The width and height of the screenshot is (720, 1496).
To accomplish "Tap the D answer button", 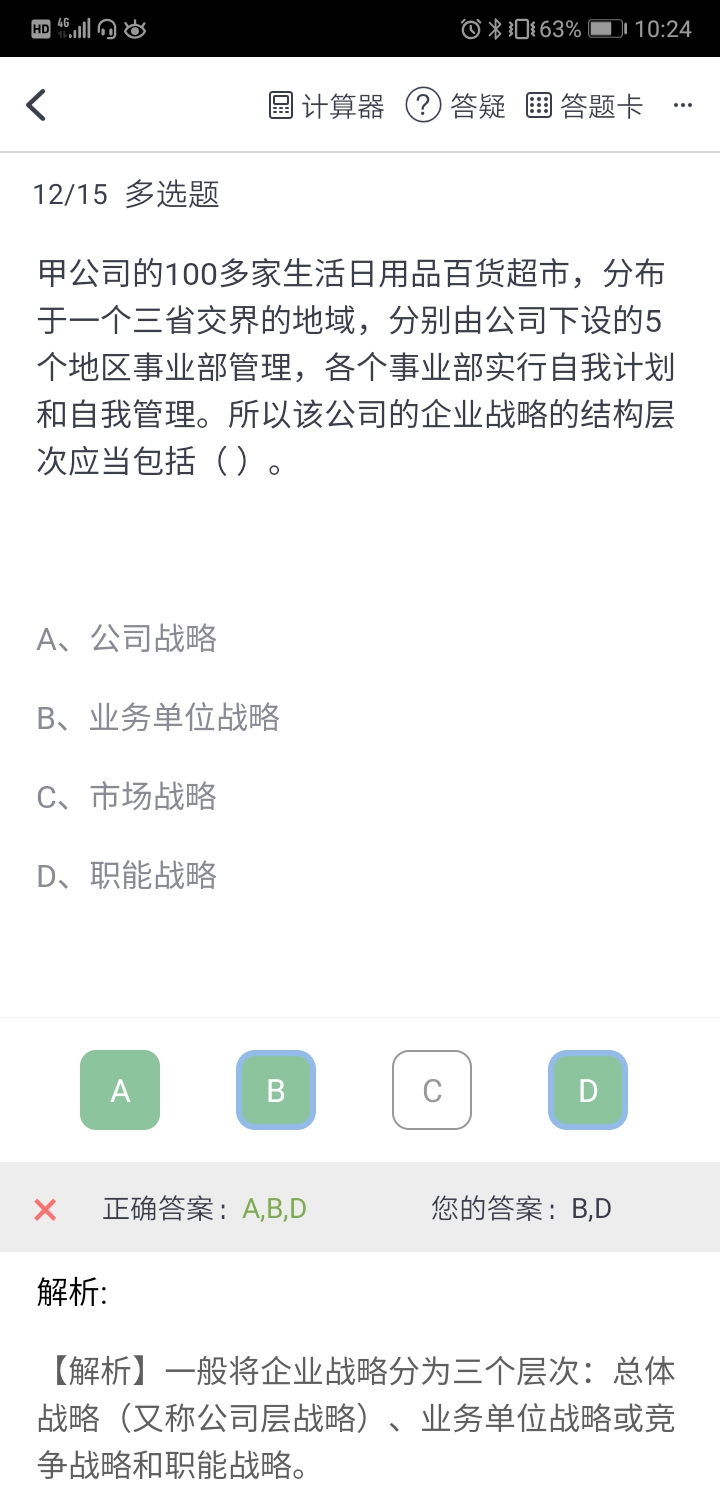I will pos(588,1090).
